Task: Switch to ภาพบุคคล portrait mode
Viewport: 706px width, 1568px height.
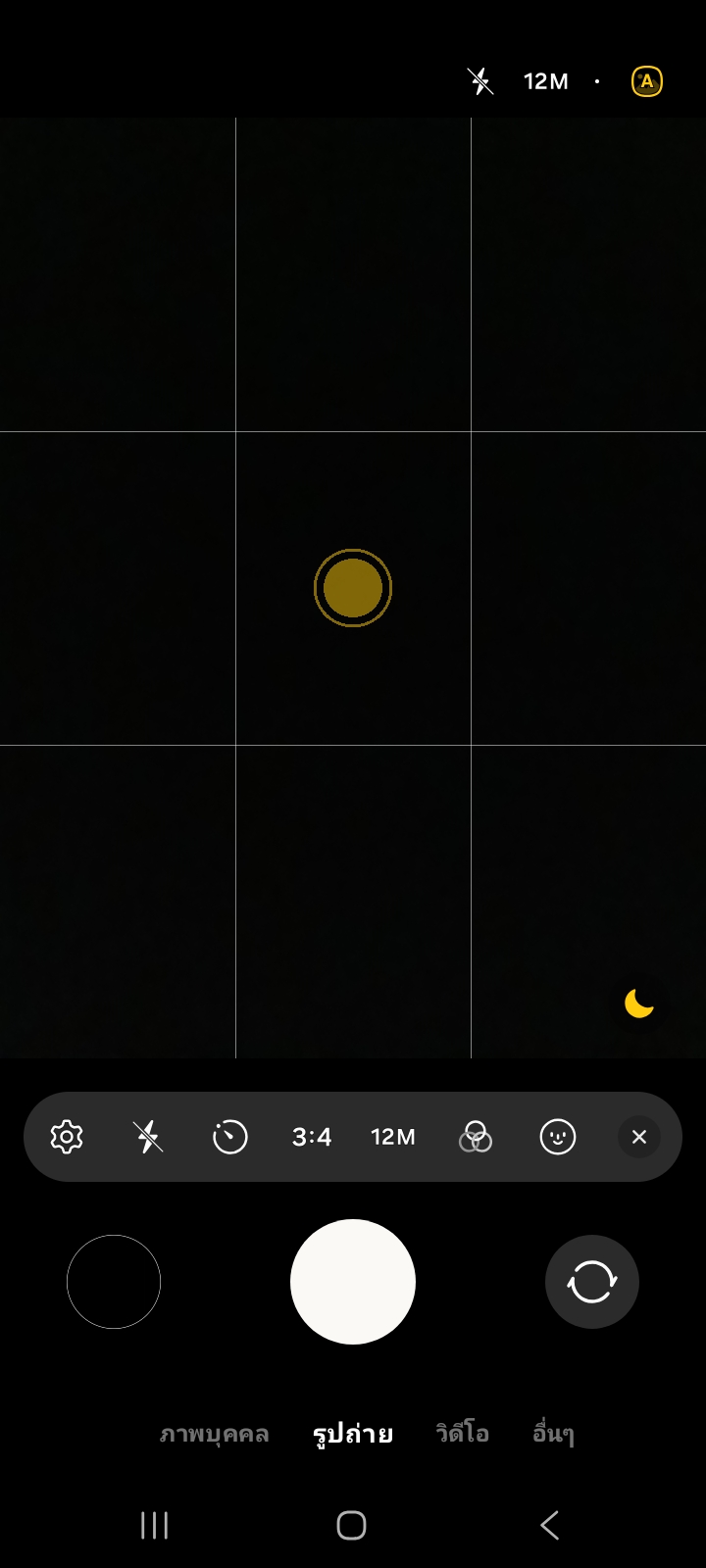Action: pos(214,1434)
